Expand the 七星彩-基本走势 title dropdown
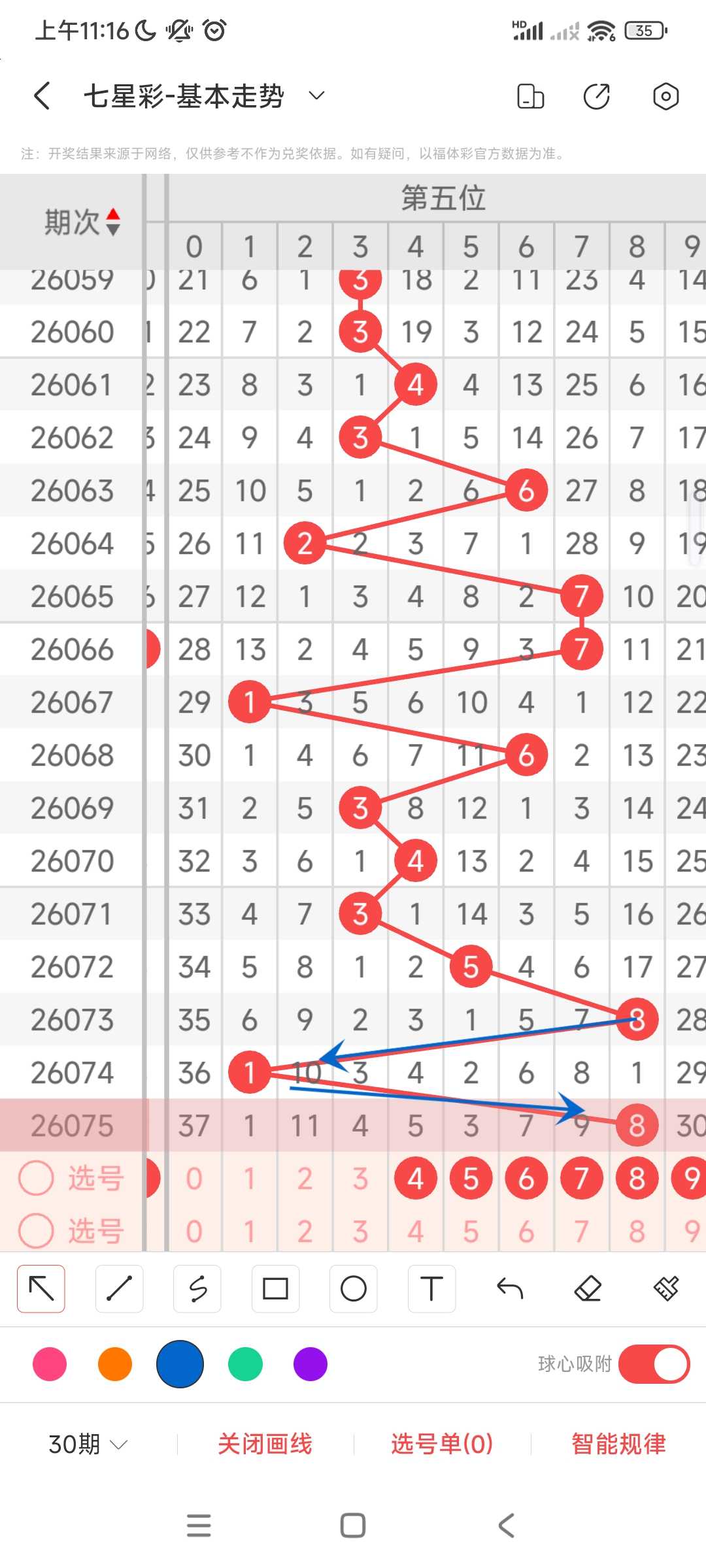 316,96
